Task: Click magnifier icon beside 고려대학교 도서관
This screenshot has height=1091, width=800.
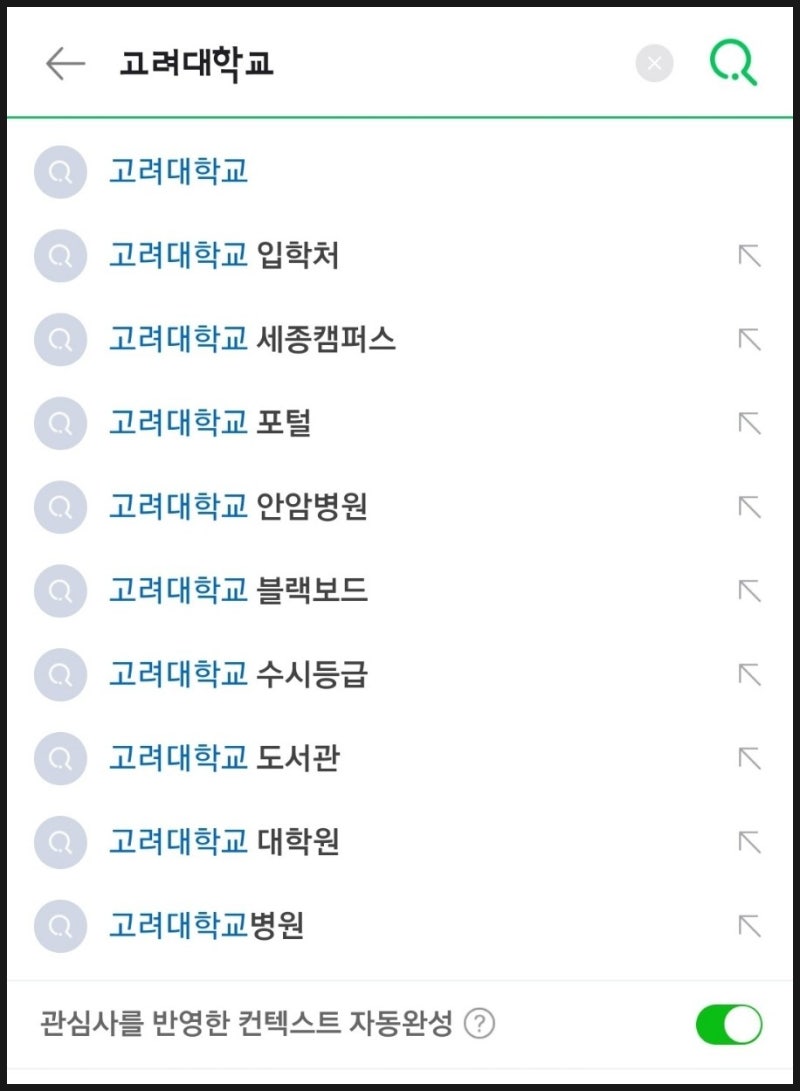Action: 59,759
